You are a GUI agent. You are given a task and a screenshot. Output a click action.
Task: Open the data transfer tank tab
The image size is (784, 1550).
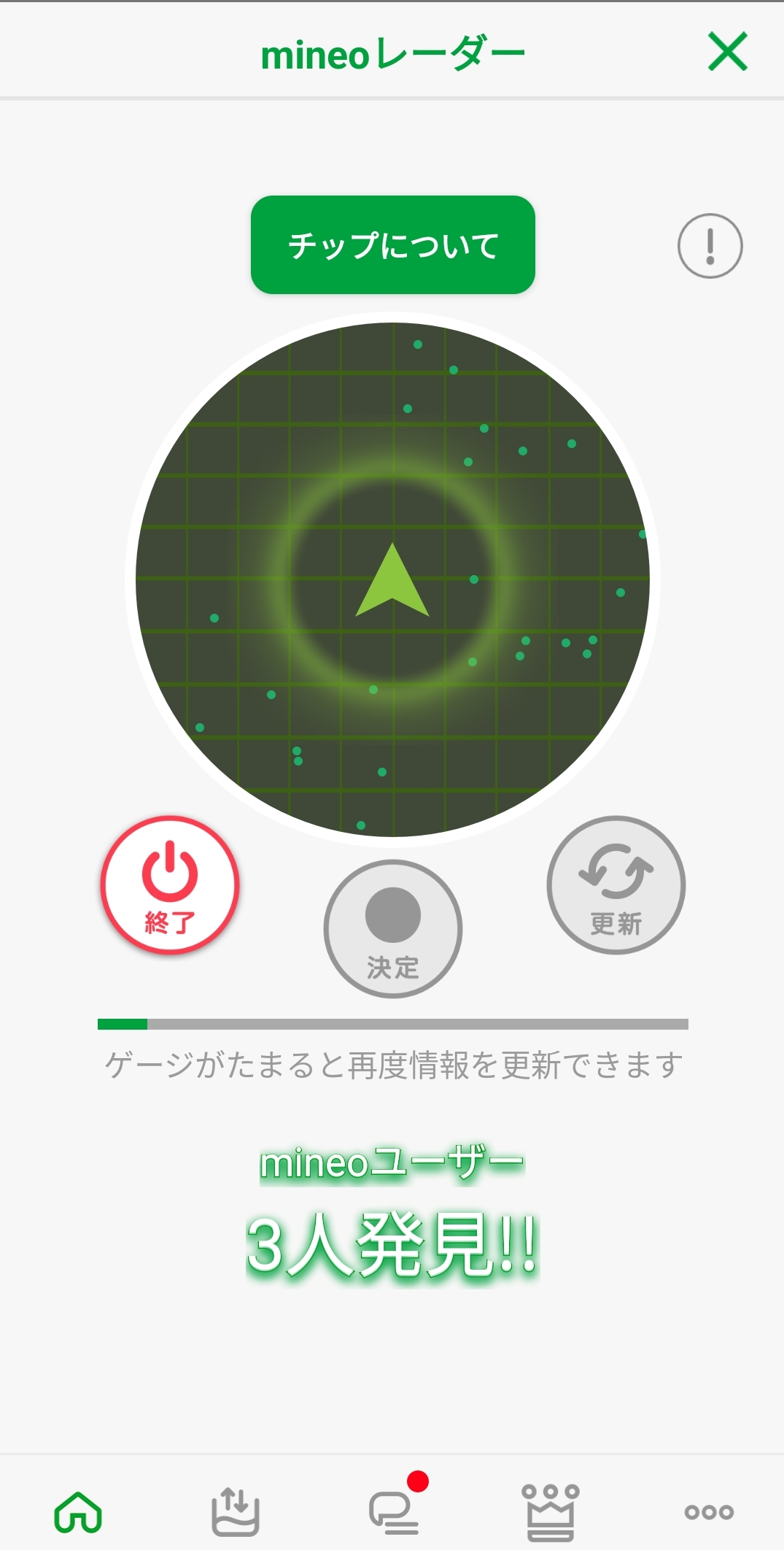point(235,1511)
